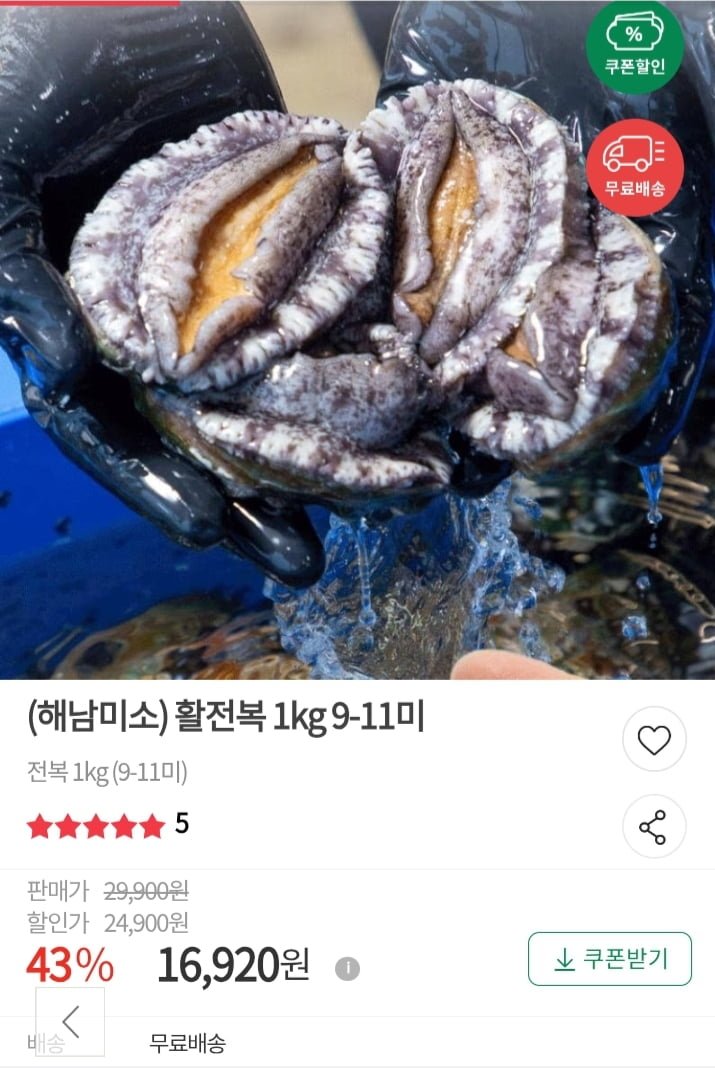
Task: Go back with the left arrow
Action: pyautogui.click(x=71, y=1021)
